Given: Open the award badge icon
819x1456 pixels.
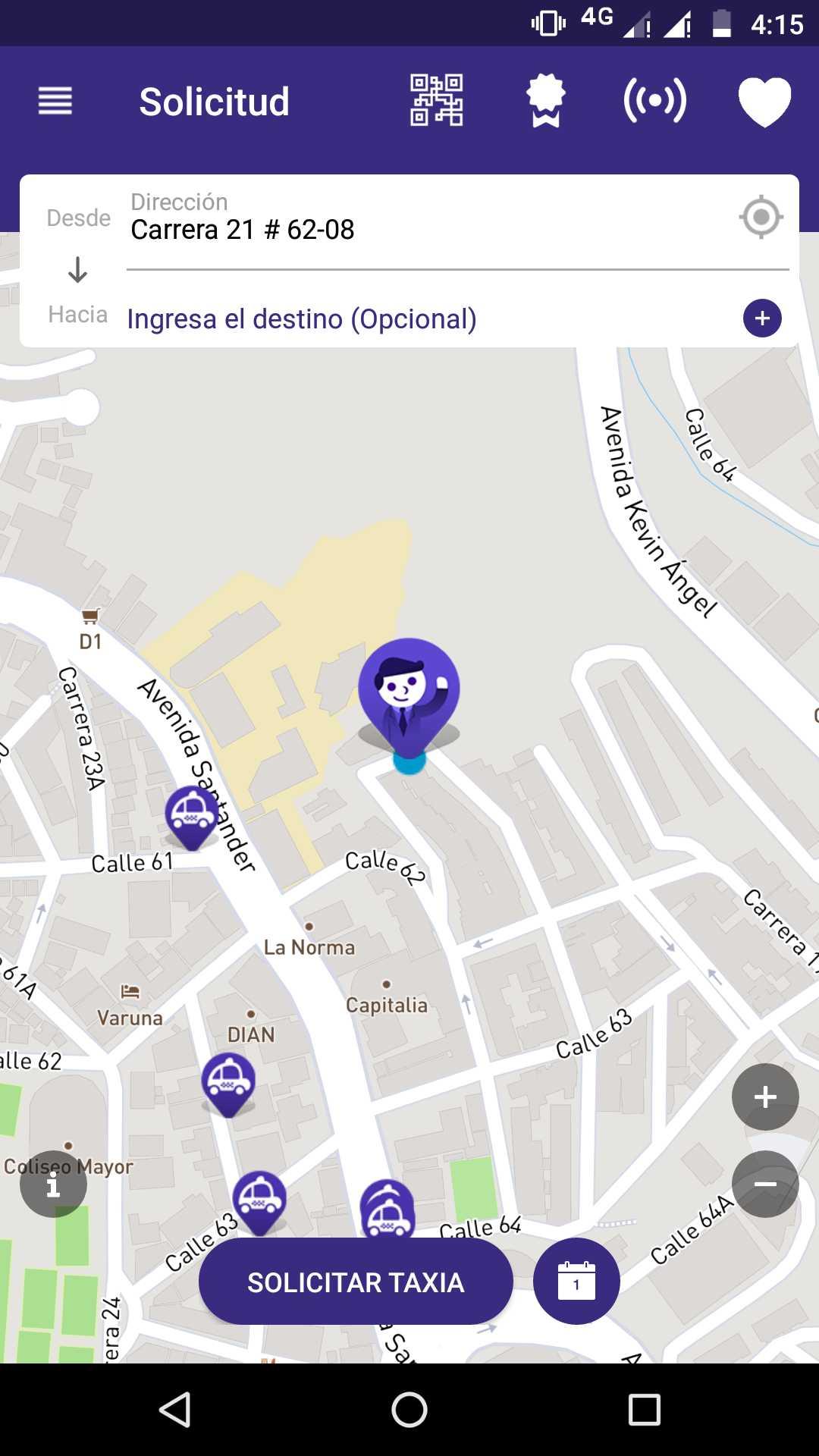Looking at the screenshot, I should click(x=546, y=100).
